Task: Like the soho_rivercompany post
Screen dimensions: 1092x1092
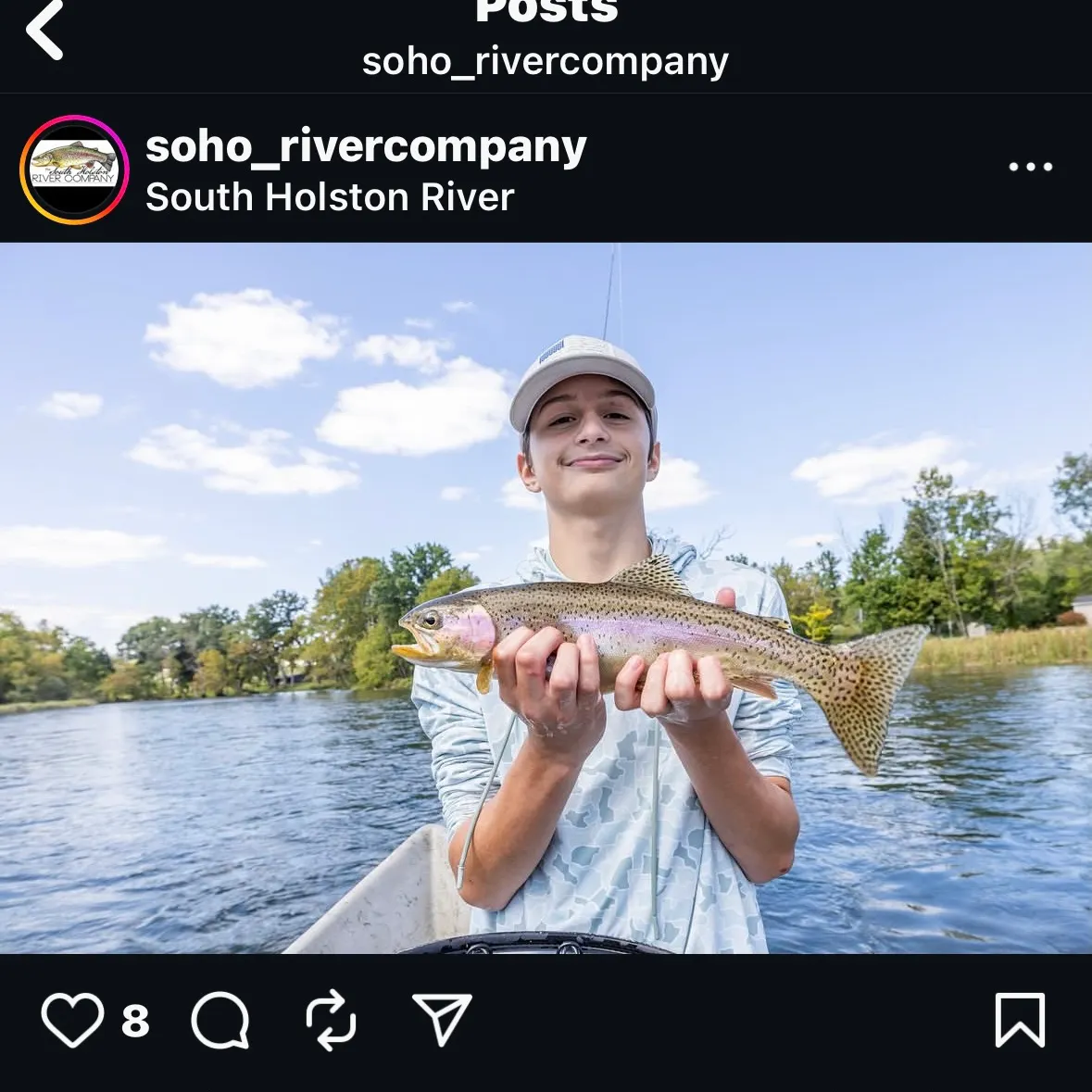Action: (72, 1020)
